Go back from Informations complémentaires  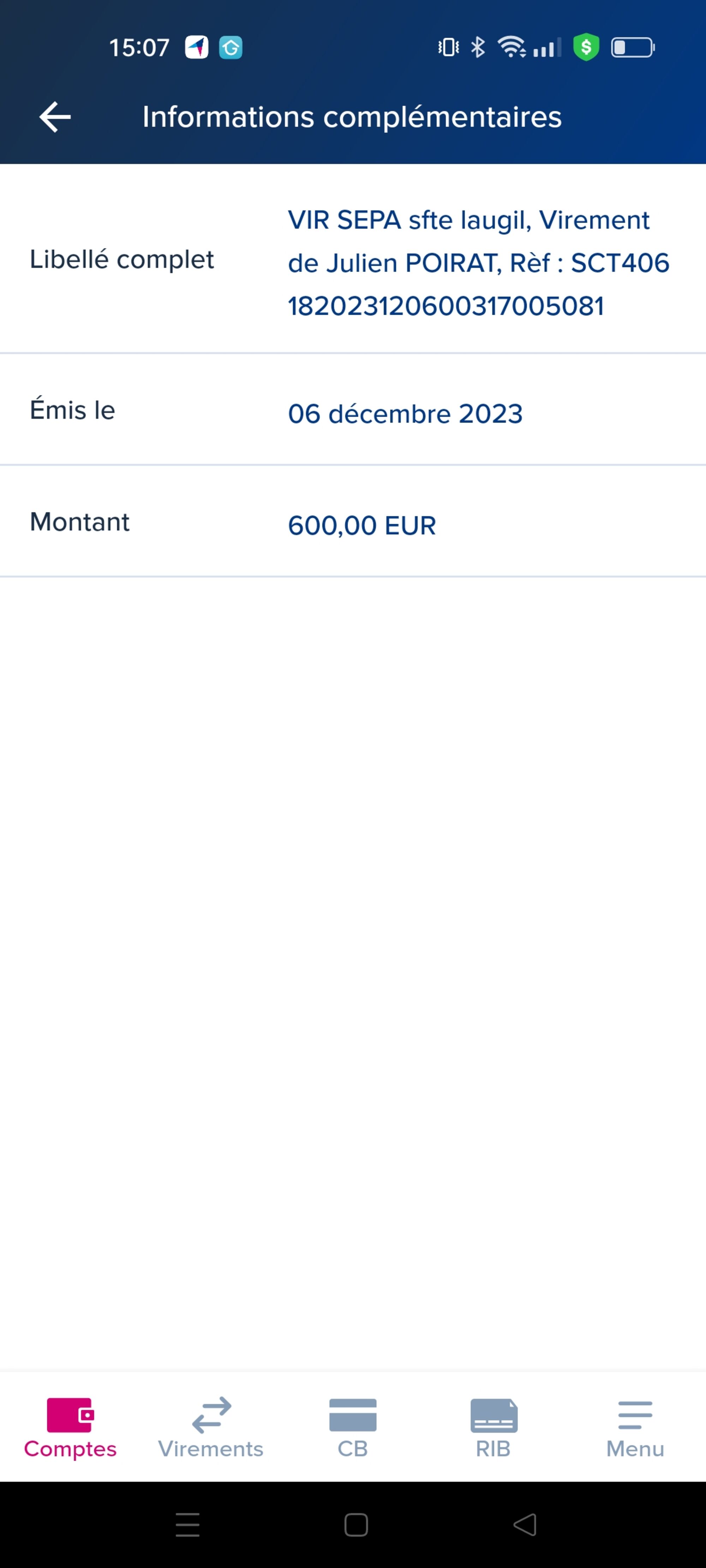55,117
